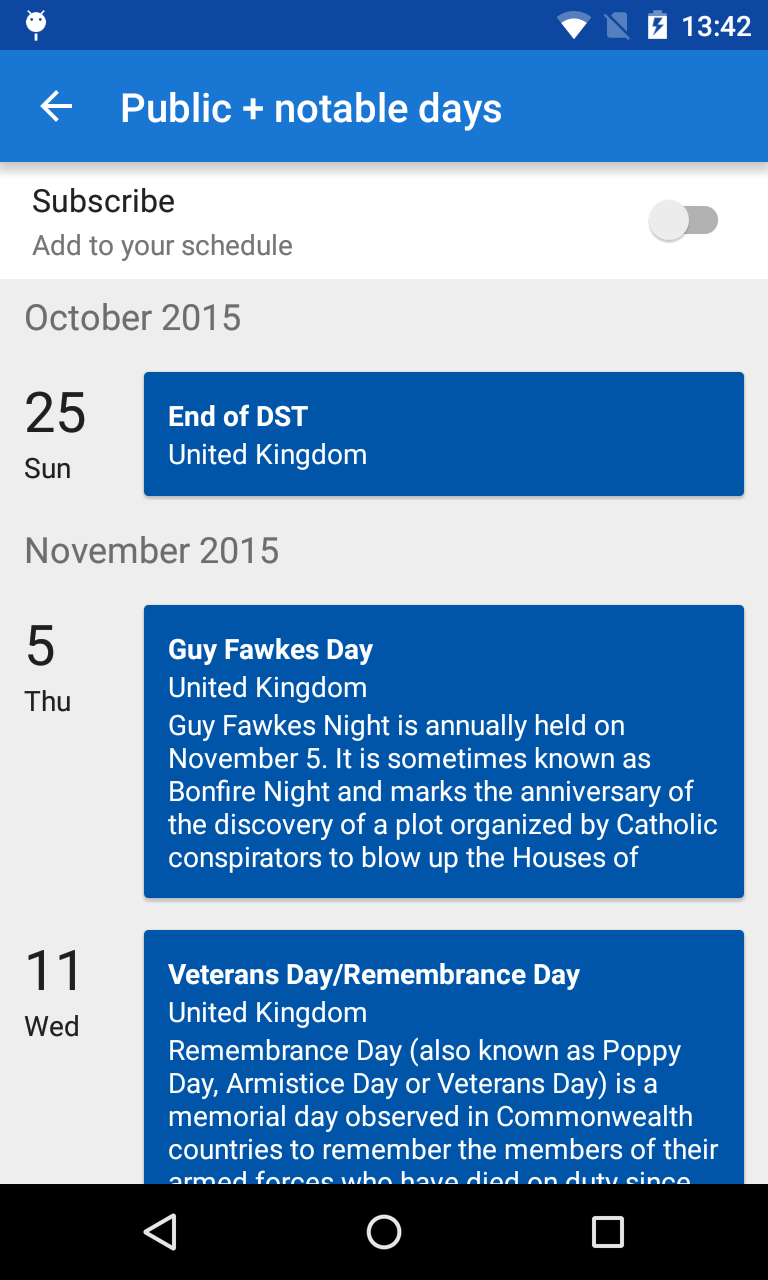Enable the Subscribe switch
This screenshot has width=768, height=1280.
click(684, 221)
